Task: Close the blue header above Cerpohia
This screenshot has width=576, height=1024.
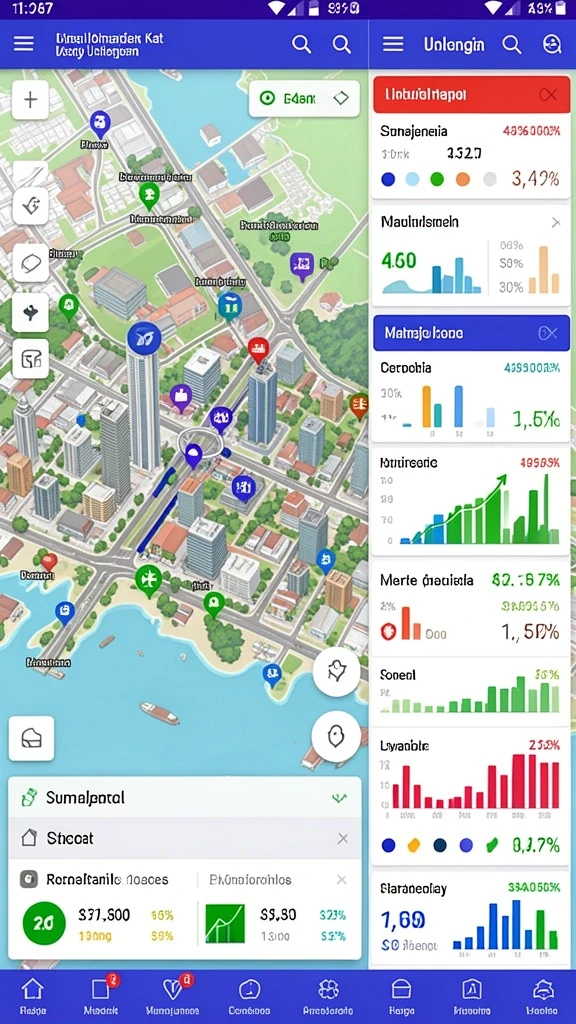Action: point(547,333)
